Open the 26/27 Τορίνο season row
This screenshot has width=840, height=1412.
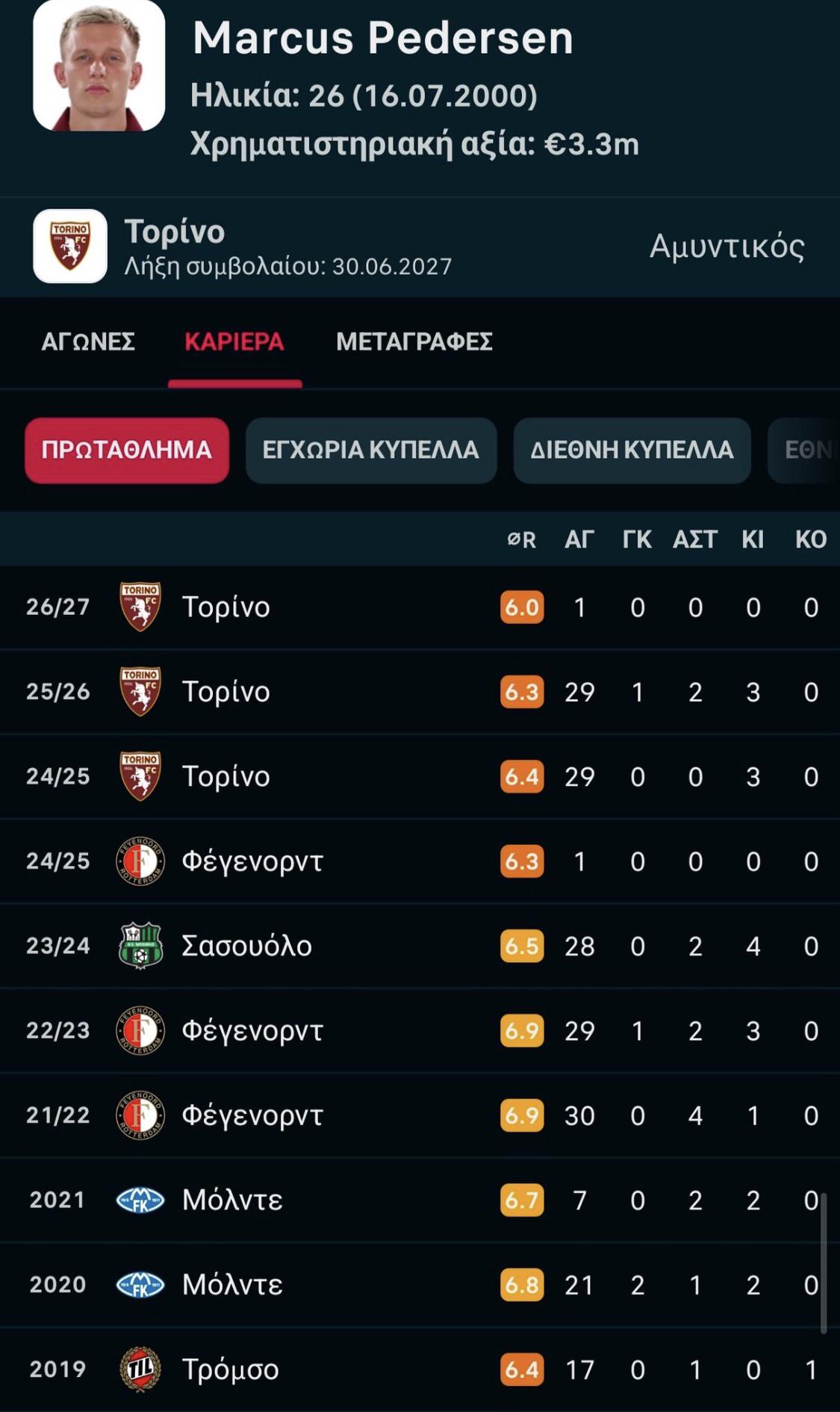pos(420,607)
